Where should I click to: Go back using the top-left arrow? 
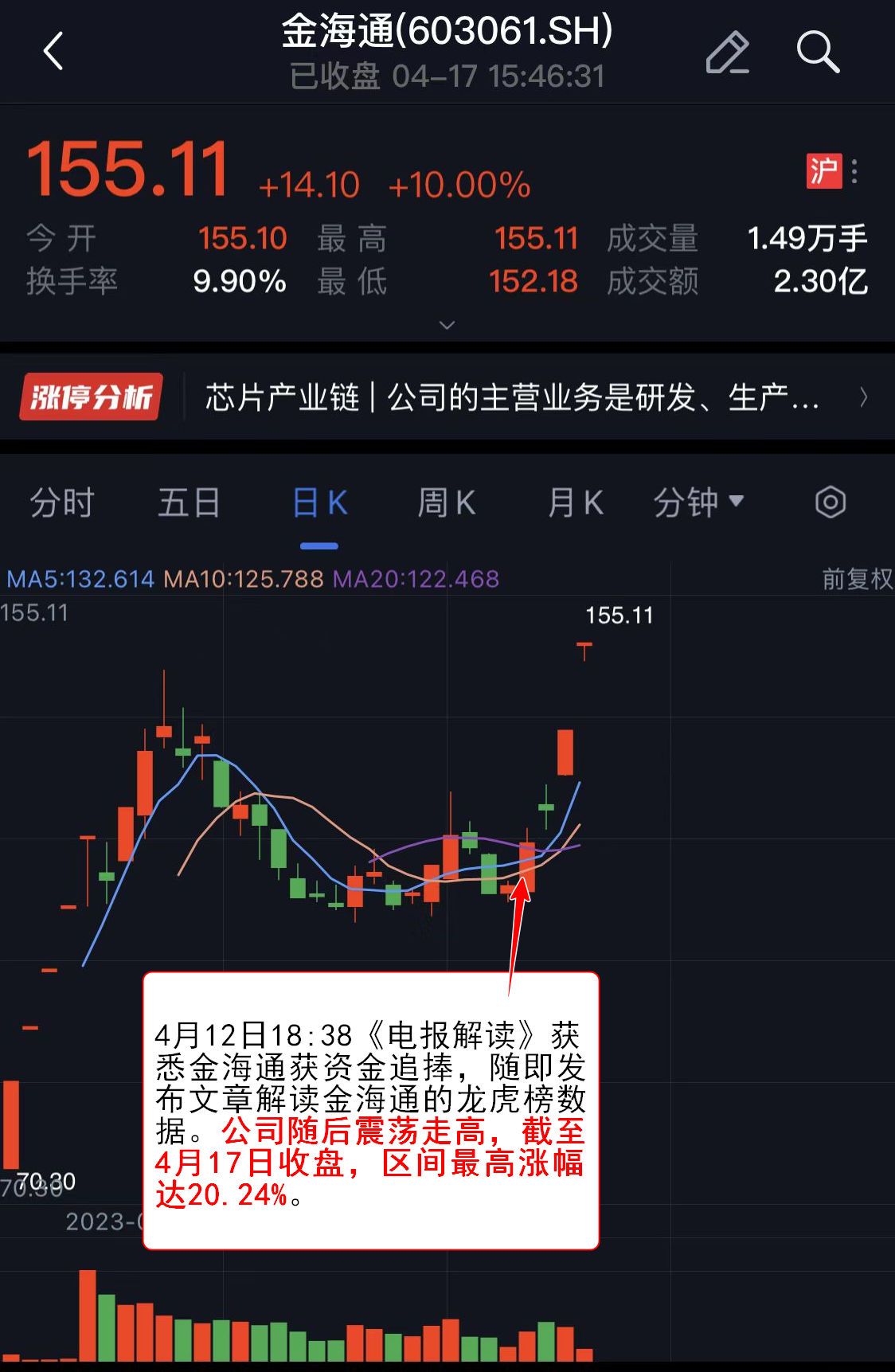coord(53,52)
